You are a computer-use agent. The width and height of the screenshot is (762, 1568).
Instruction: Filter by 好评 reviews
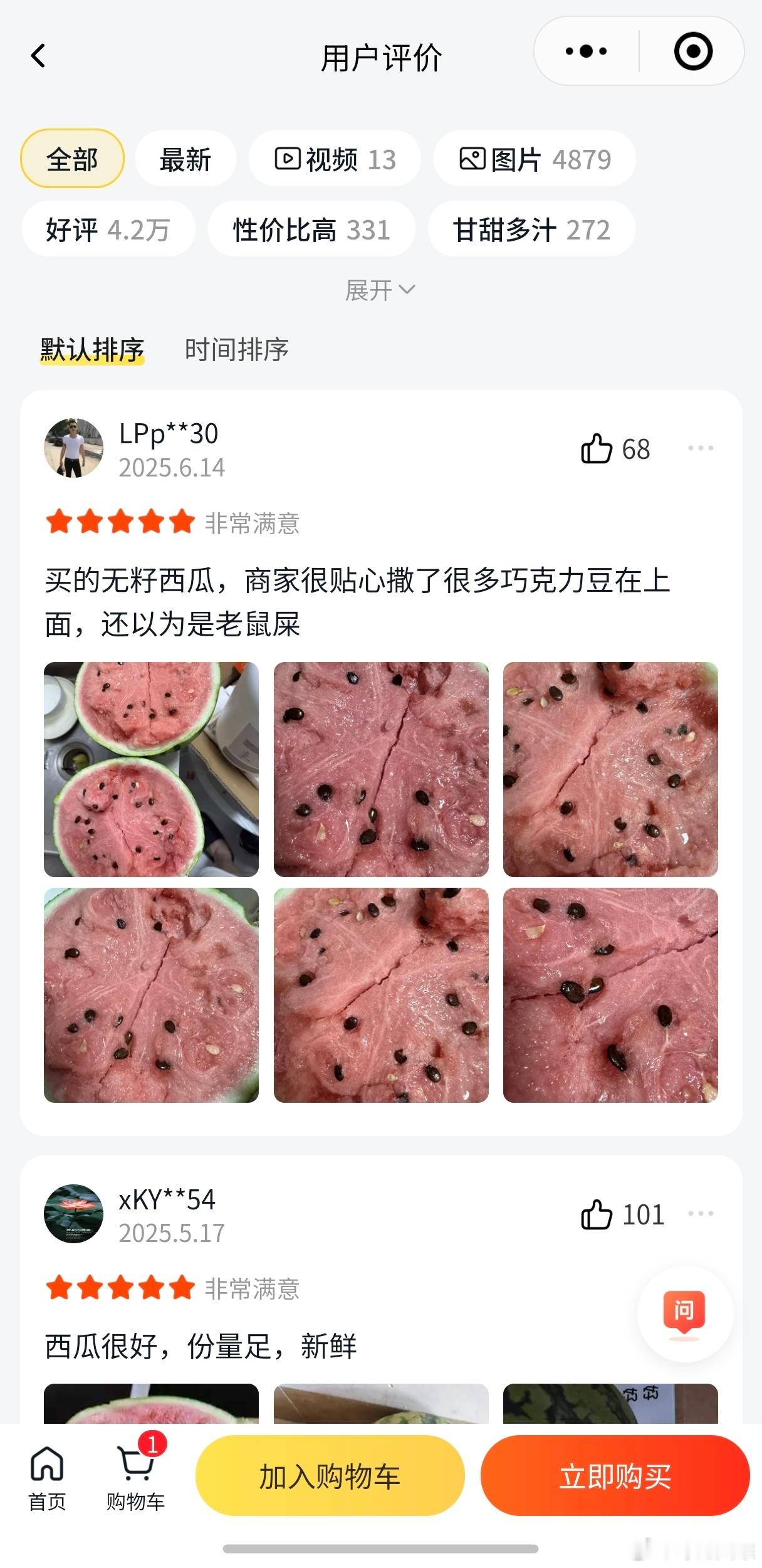click(x=108, y=229)
